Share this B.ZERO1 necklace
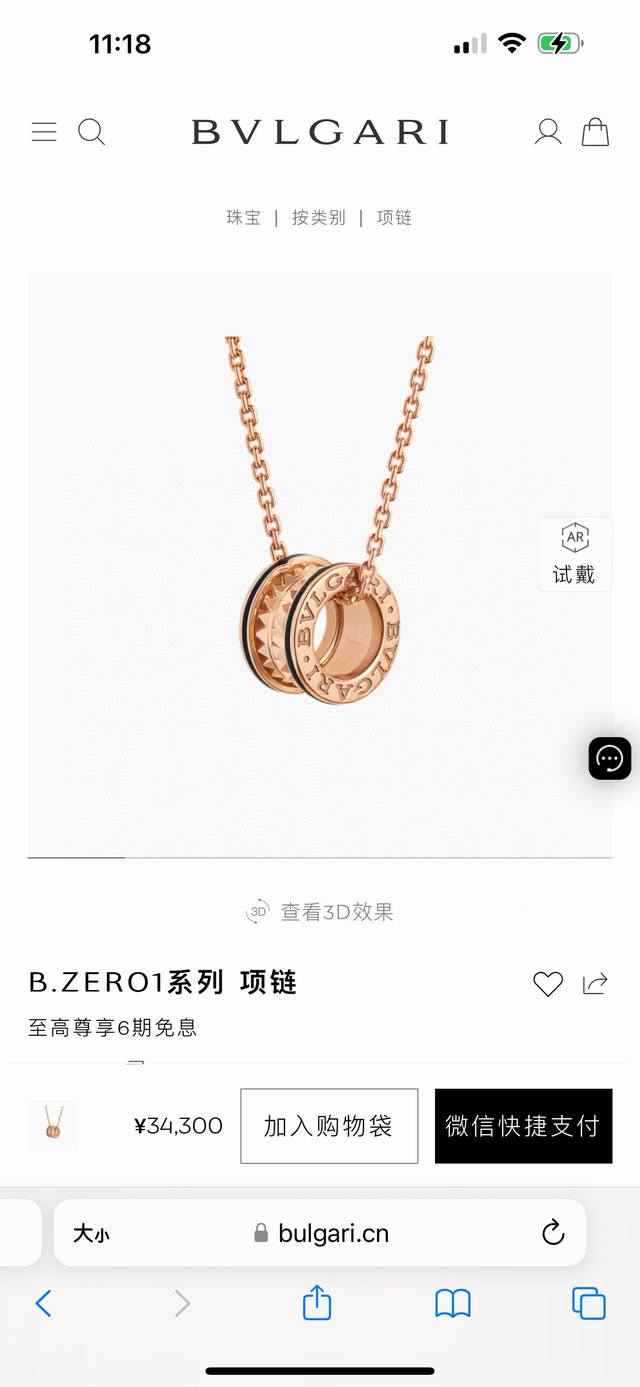The image size is (640, 1387). point(595,984)
